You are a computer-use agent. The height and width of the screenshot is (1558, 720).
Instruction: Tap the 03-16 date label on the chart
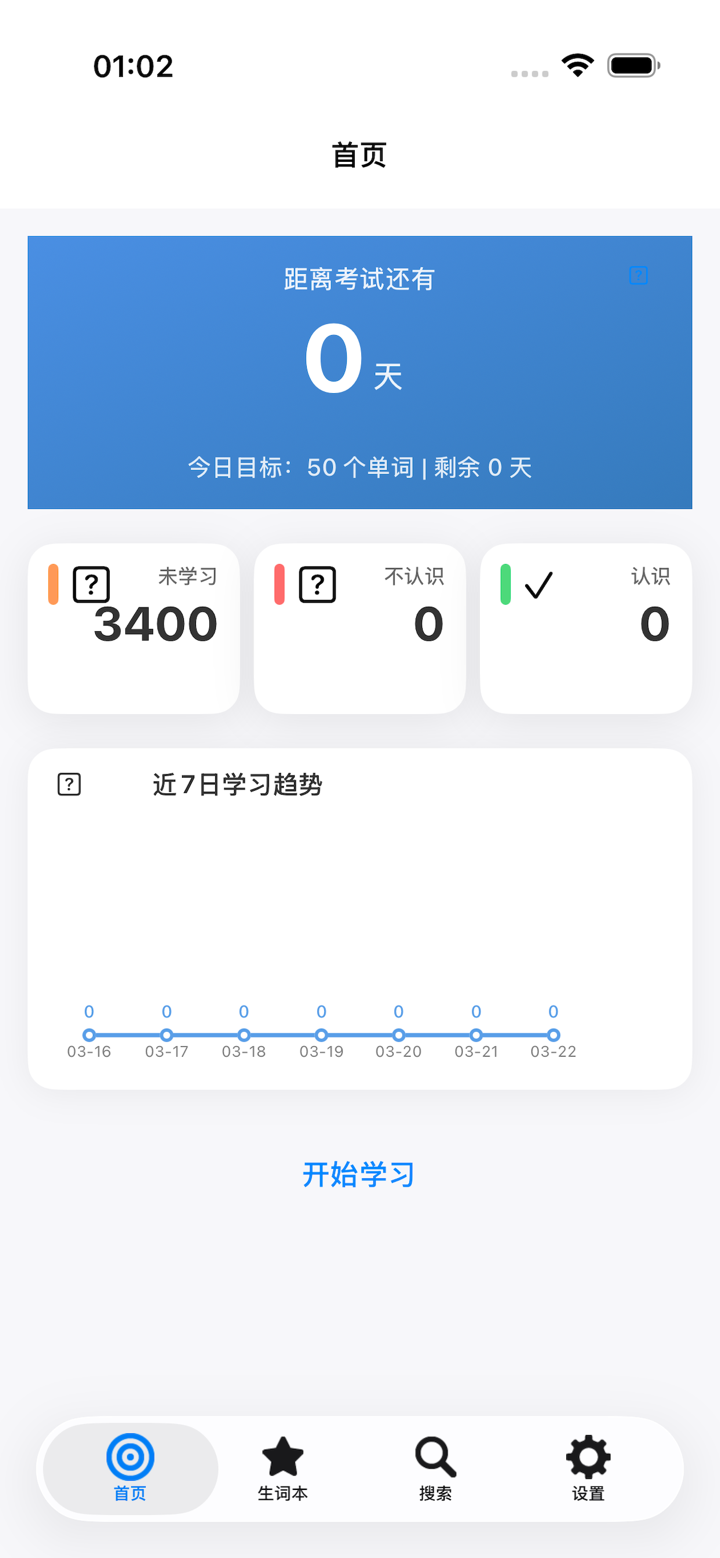89,1051
